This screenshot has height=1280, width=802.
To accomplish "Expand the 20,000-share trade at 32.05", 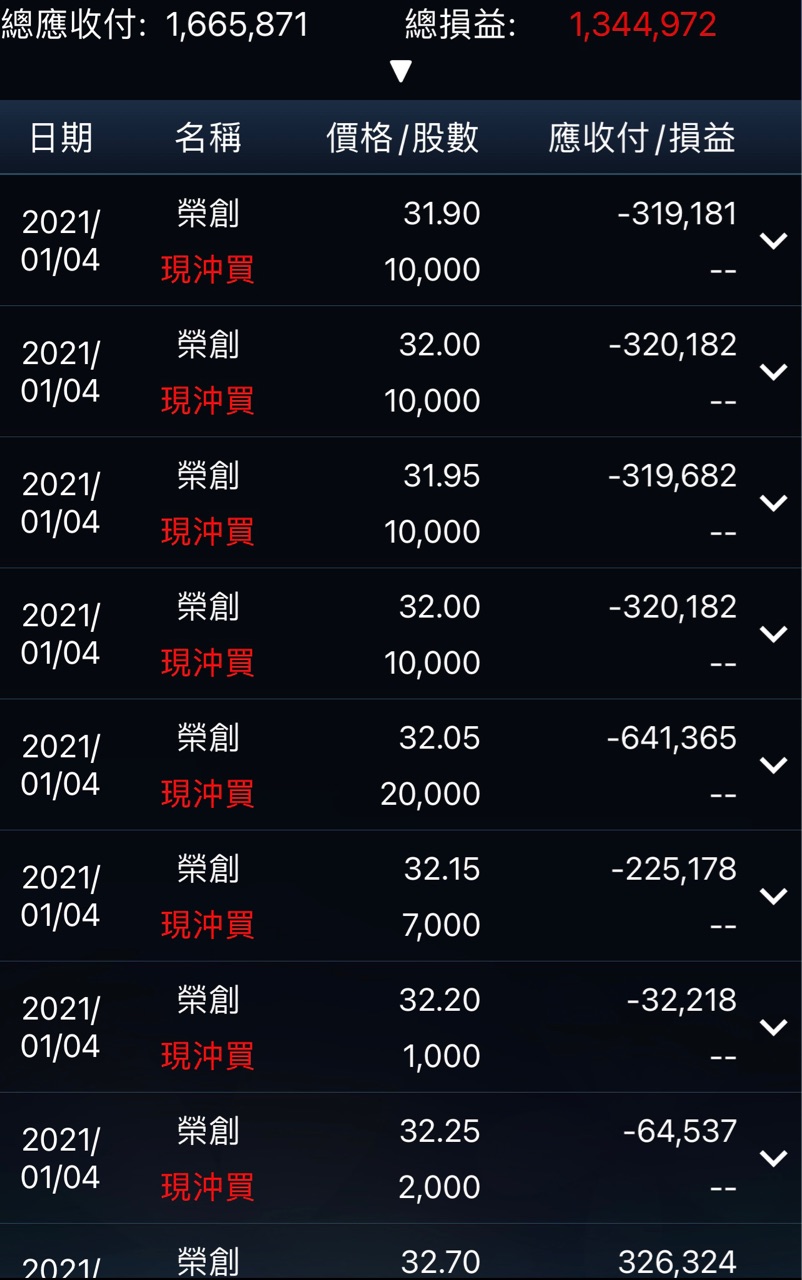I will [x=773, y=765].
